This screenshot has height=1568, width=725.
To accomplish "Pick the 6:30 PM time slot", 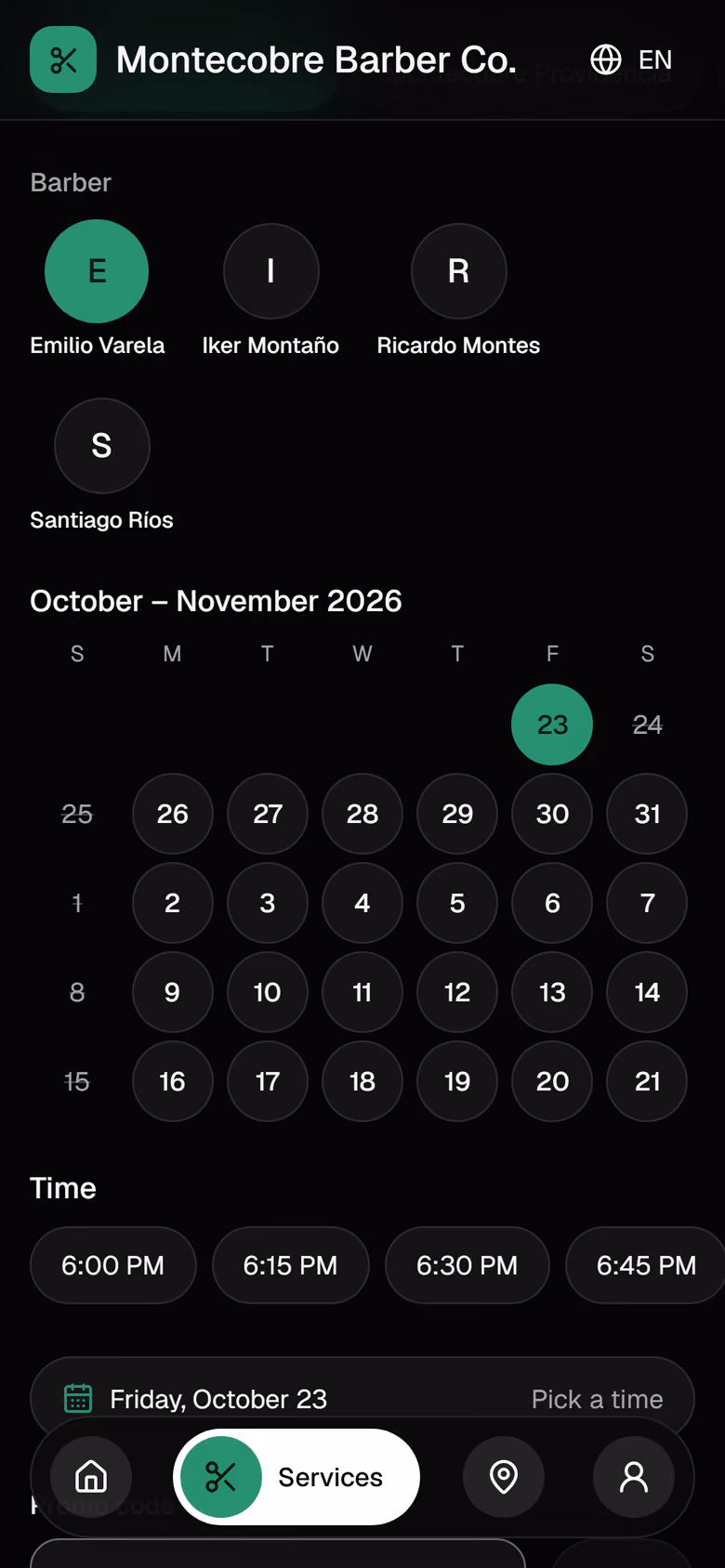I will [x=468, y=1265].
